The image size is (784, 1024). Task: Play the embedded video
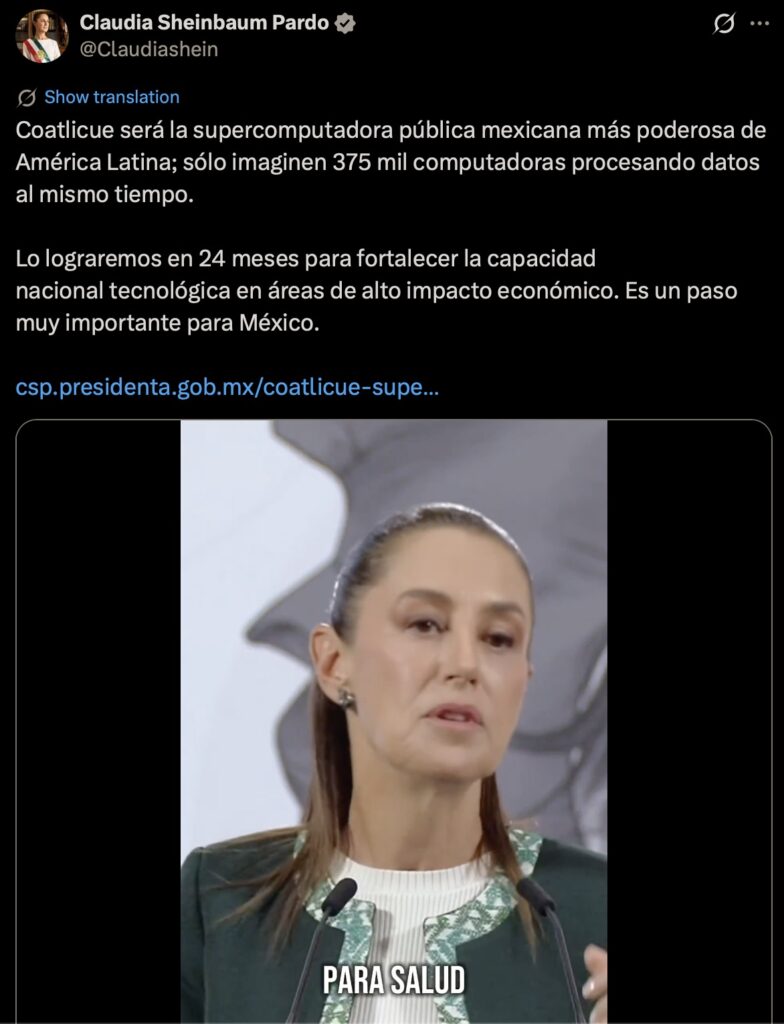click(393, 720)
